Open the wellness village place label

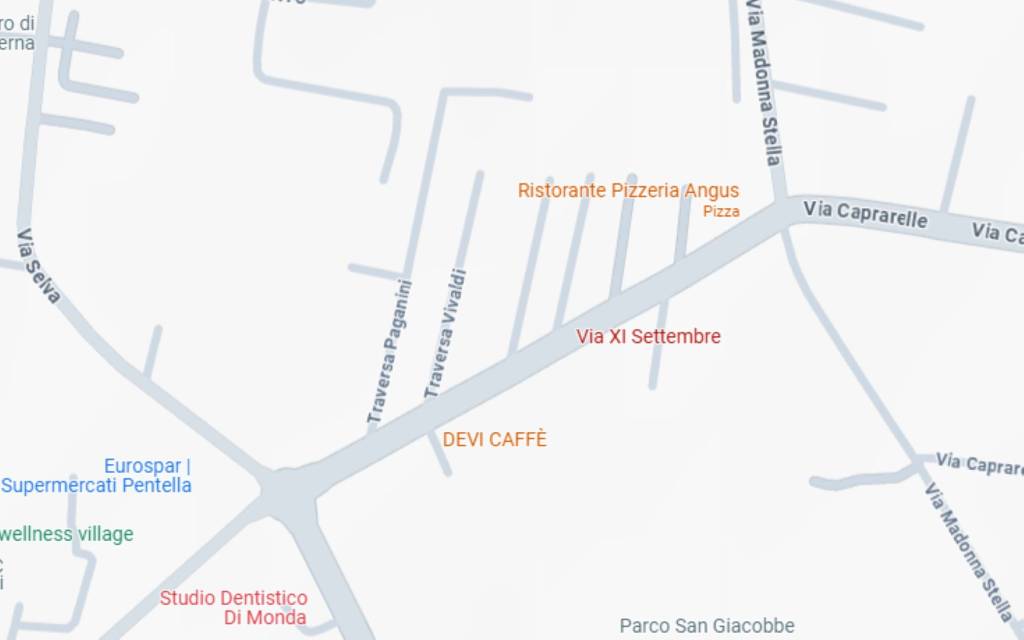pos(68,534)
